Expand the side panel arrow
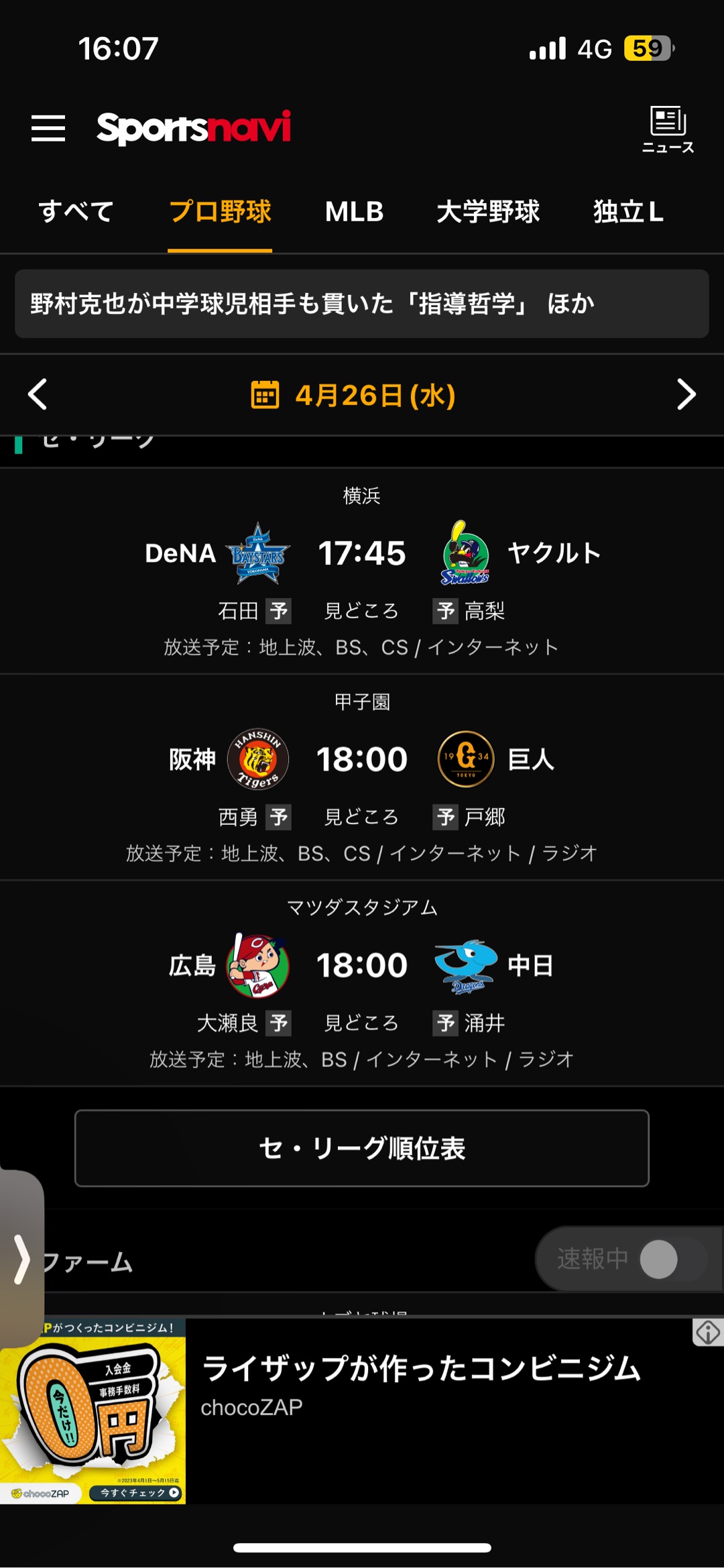 click(21, 1259)
